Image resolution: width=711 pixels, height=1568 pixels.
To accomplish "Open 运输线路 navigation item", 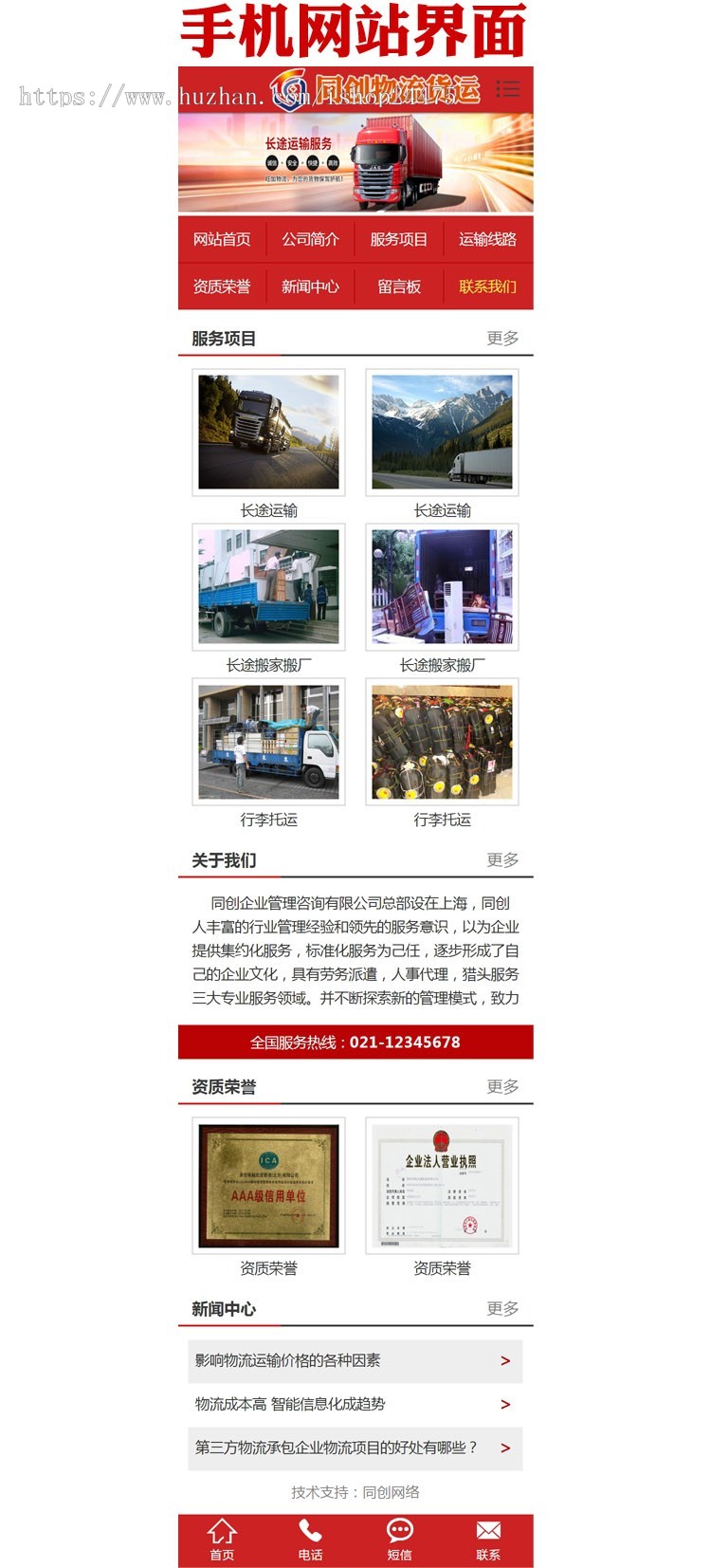I will (486, 239).
